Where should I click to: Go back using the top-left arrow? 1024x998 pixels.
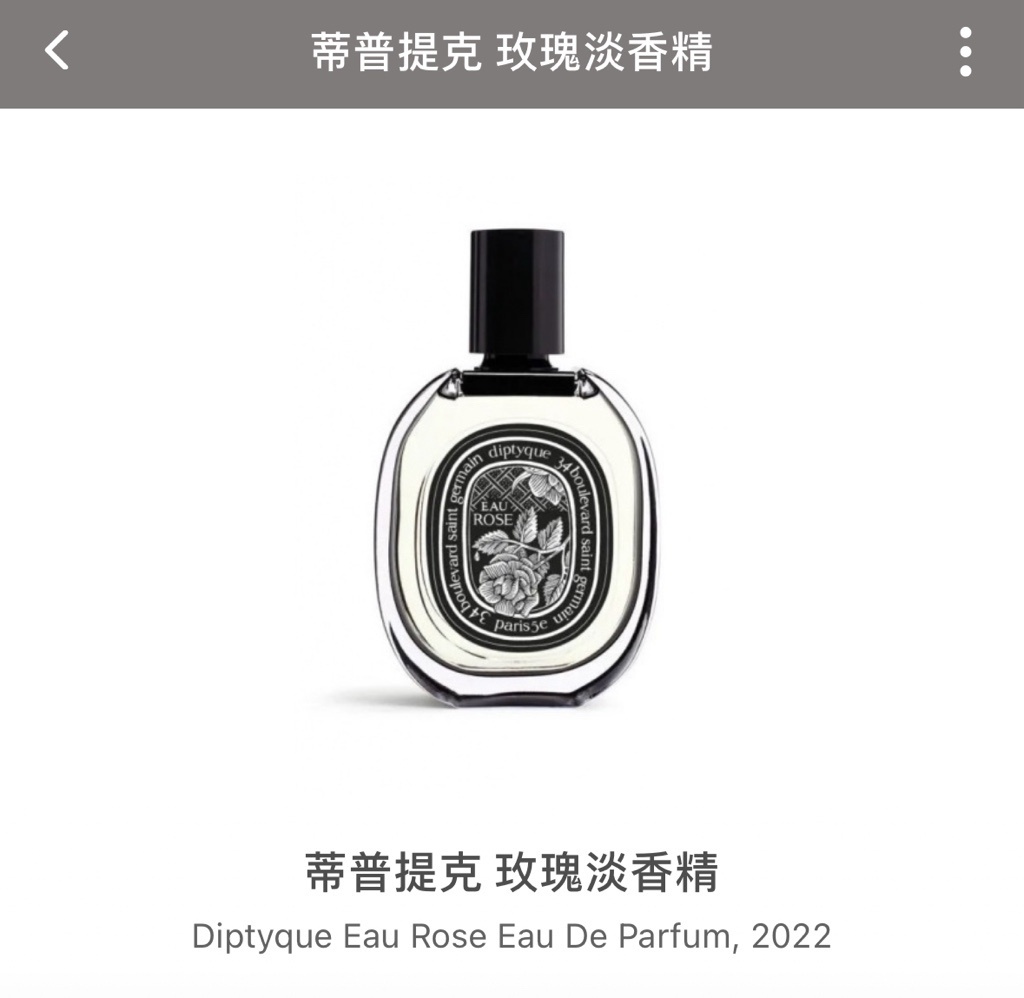pyautogui.click(x=58, y=50)
